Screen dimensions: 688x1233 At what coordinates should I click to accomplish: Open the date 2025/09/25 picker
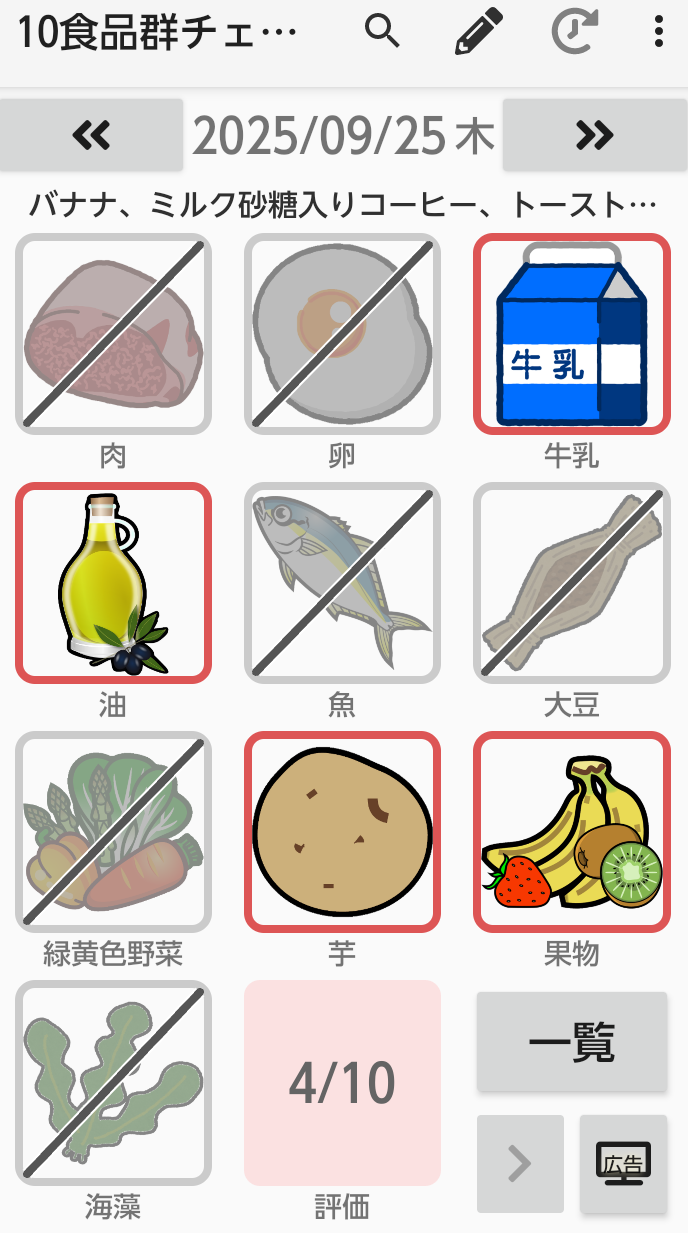(x=343, y=136)
